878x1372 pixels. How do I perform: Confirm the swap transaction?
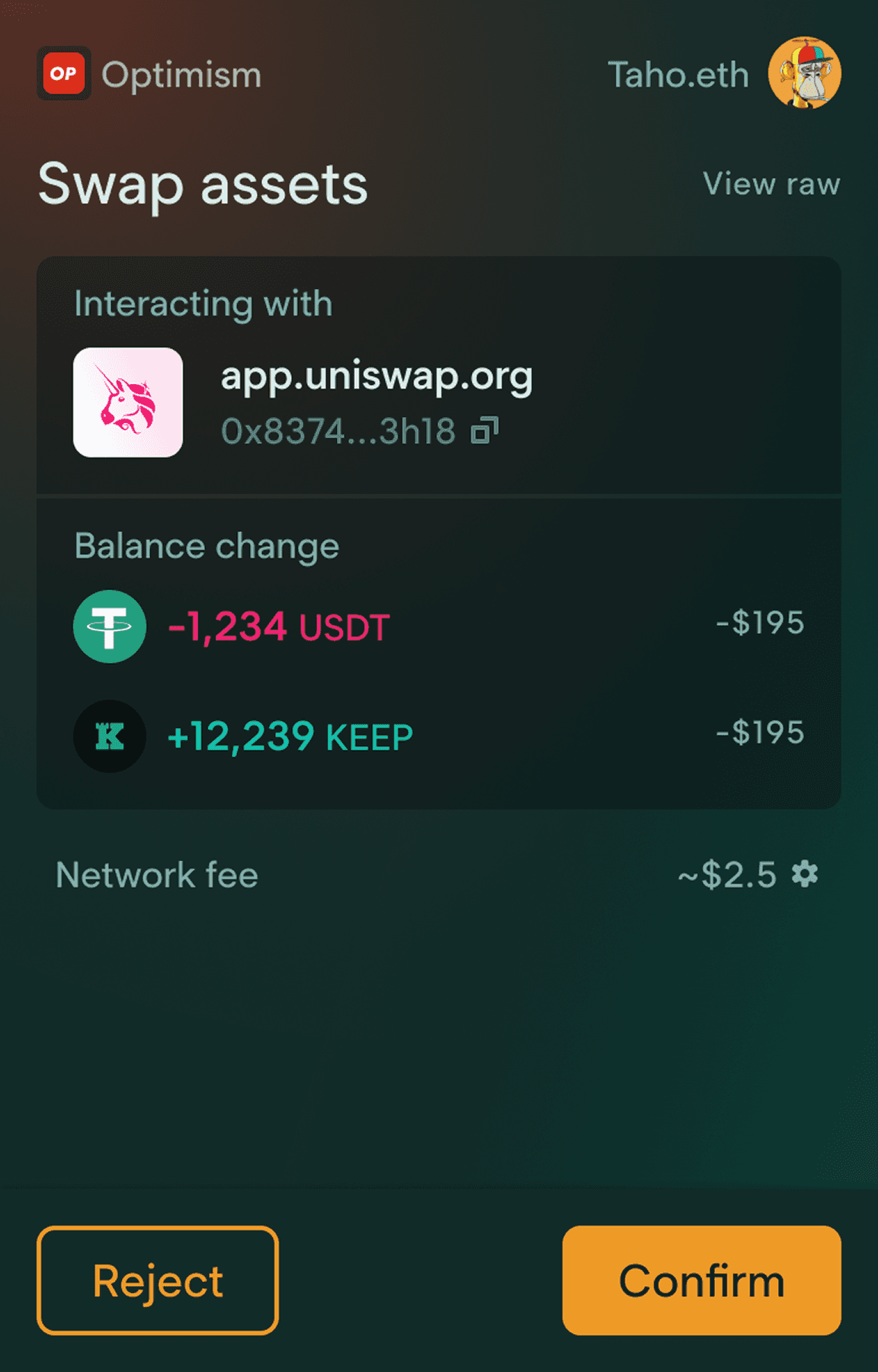pyautogui.click(x=701, y=1280)
